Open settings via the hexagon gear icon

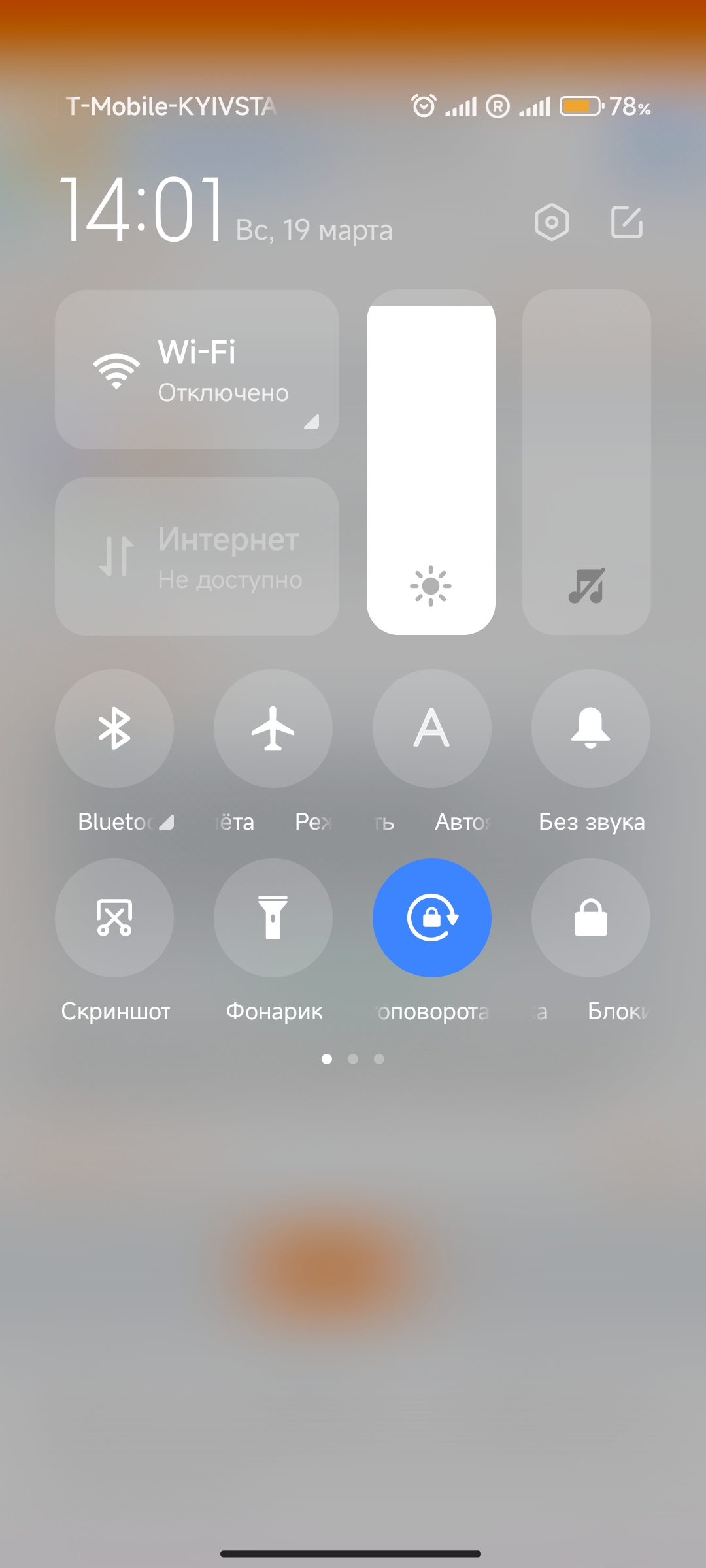[x=552, y=222]
